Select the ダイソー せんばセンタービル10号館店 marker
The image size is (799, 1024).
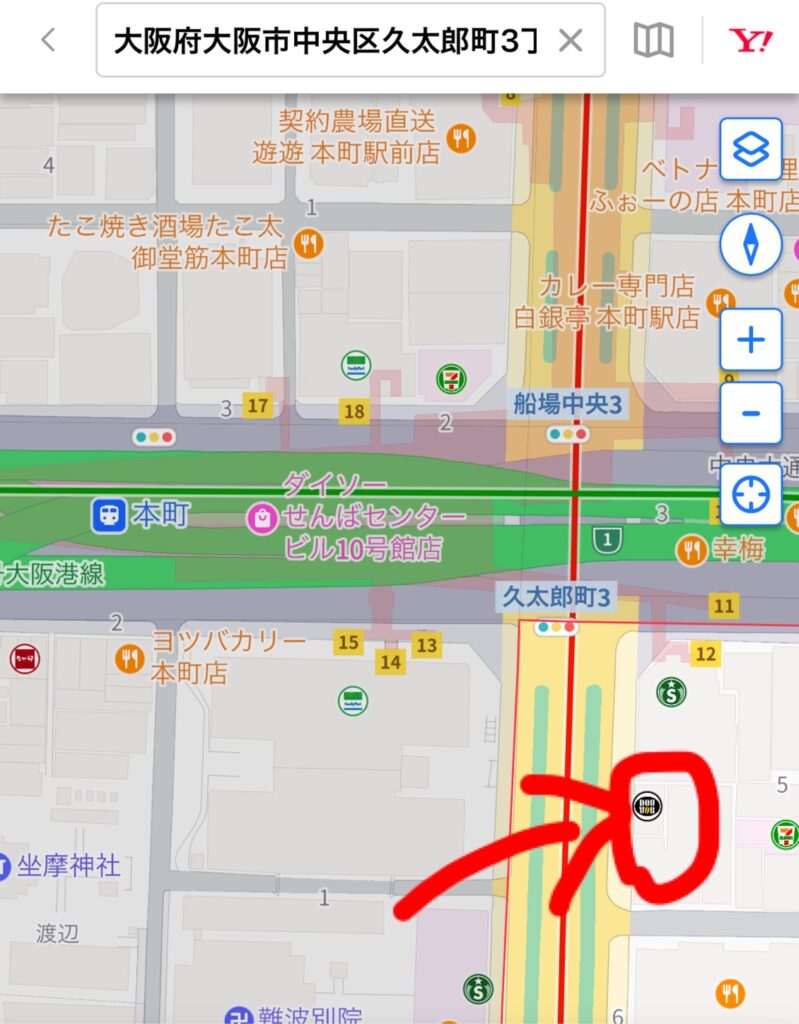tap(262, 518)
